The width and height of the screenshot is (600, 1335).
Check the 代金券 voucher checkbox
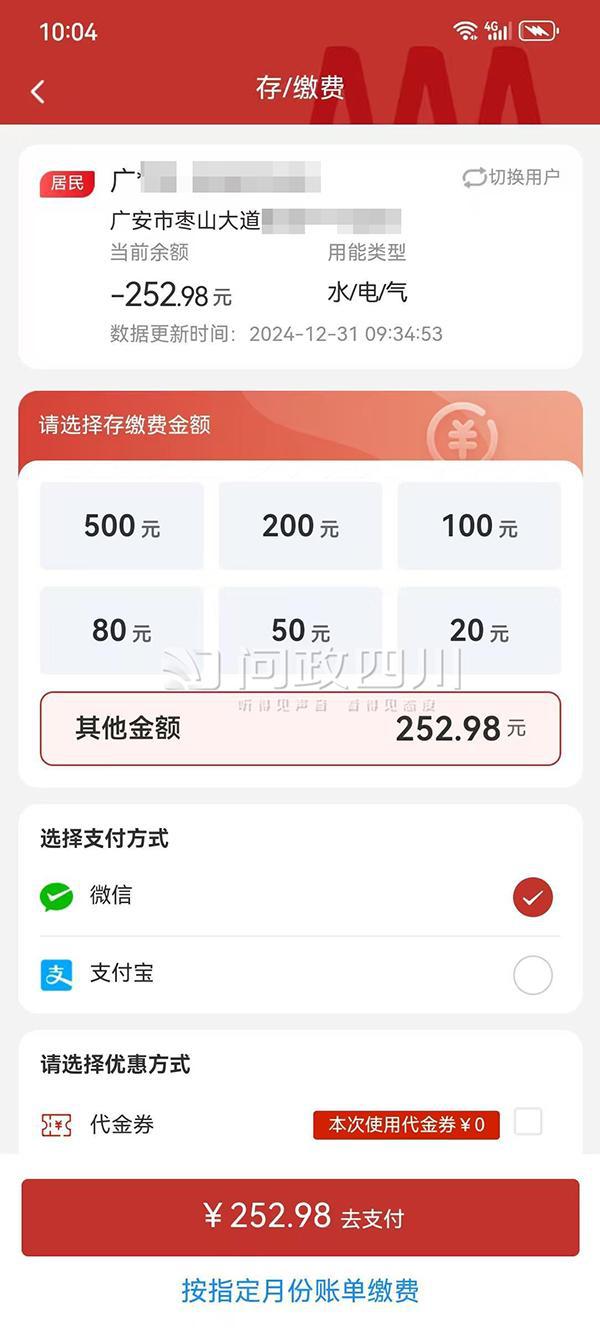tap(528, 1122)
